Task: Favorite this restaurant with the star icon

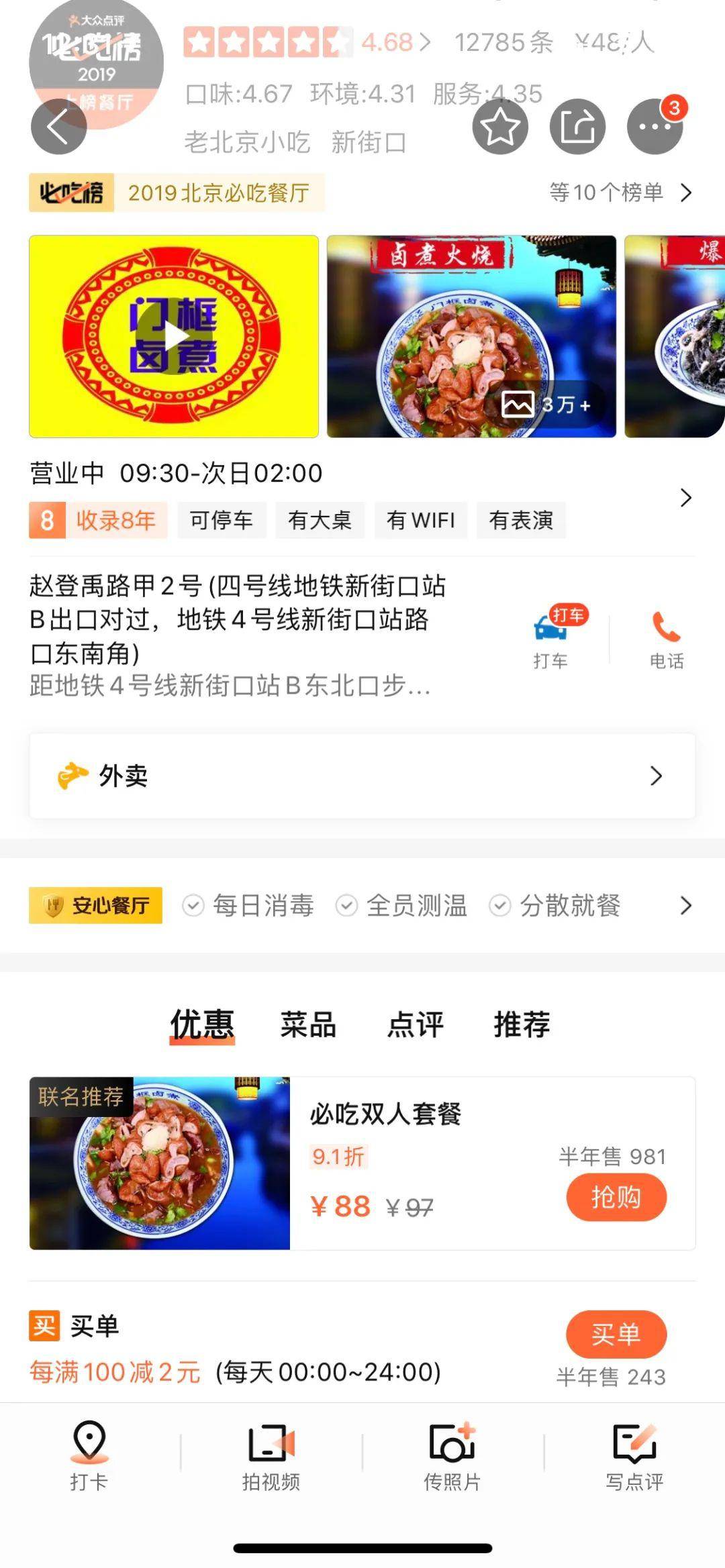Action: (500, 126)
